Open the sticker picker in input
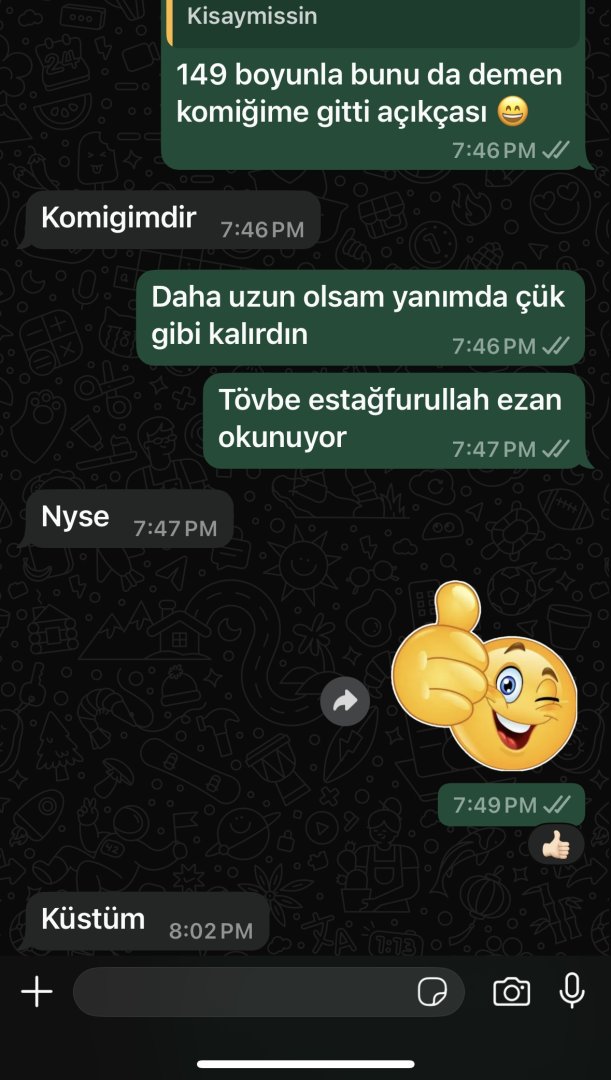 tap(431, 992)
